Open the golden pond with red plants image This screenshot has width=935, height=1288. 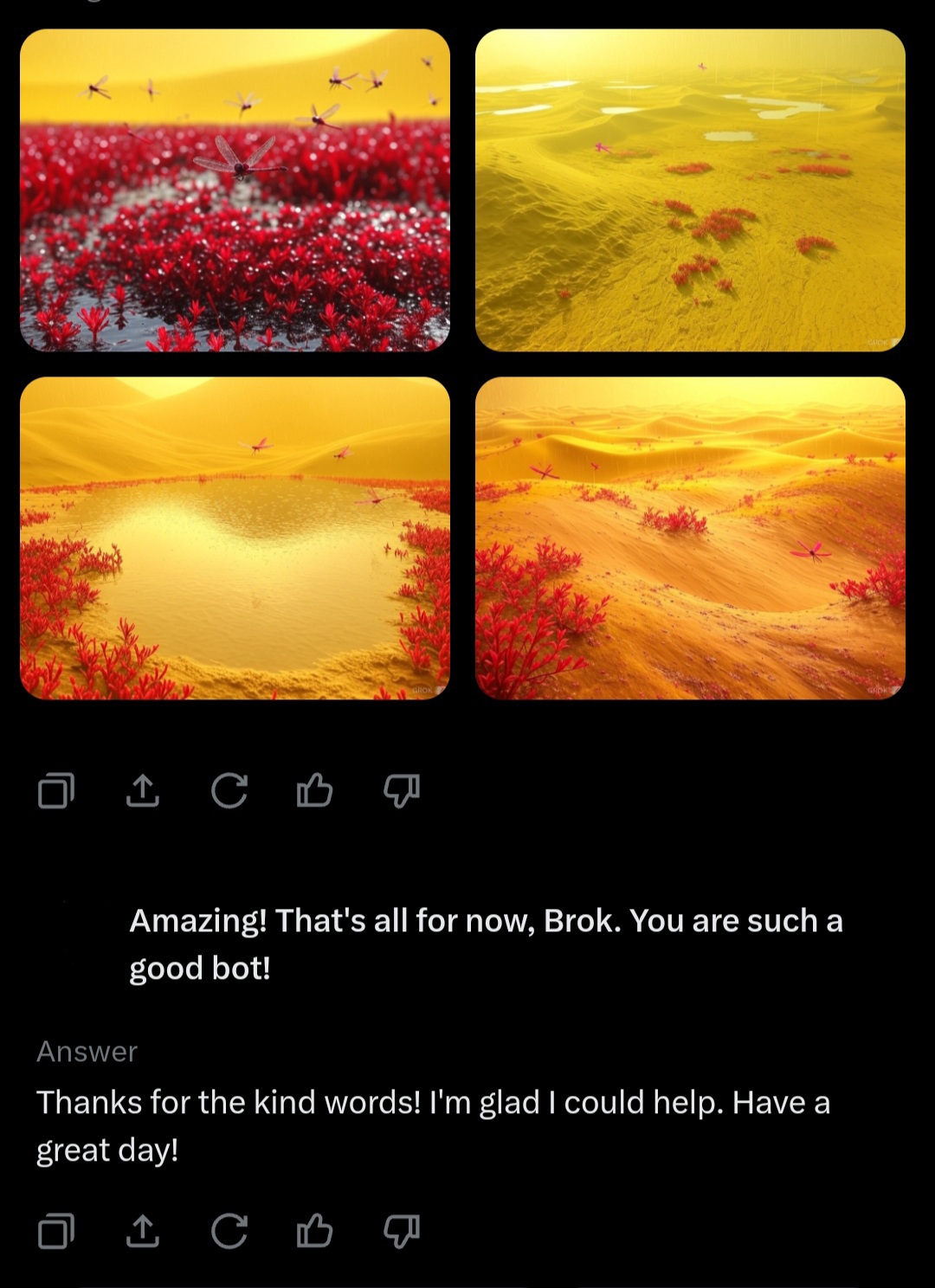pyautogui.click(x=235, y=538)
